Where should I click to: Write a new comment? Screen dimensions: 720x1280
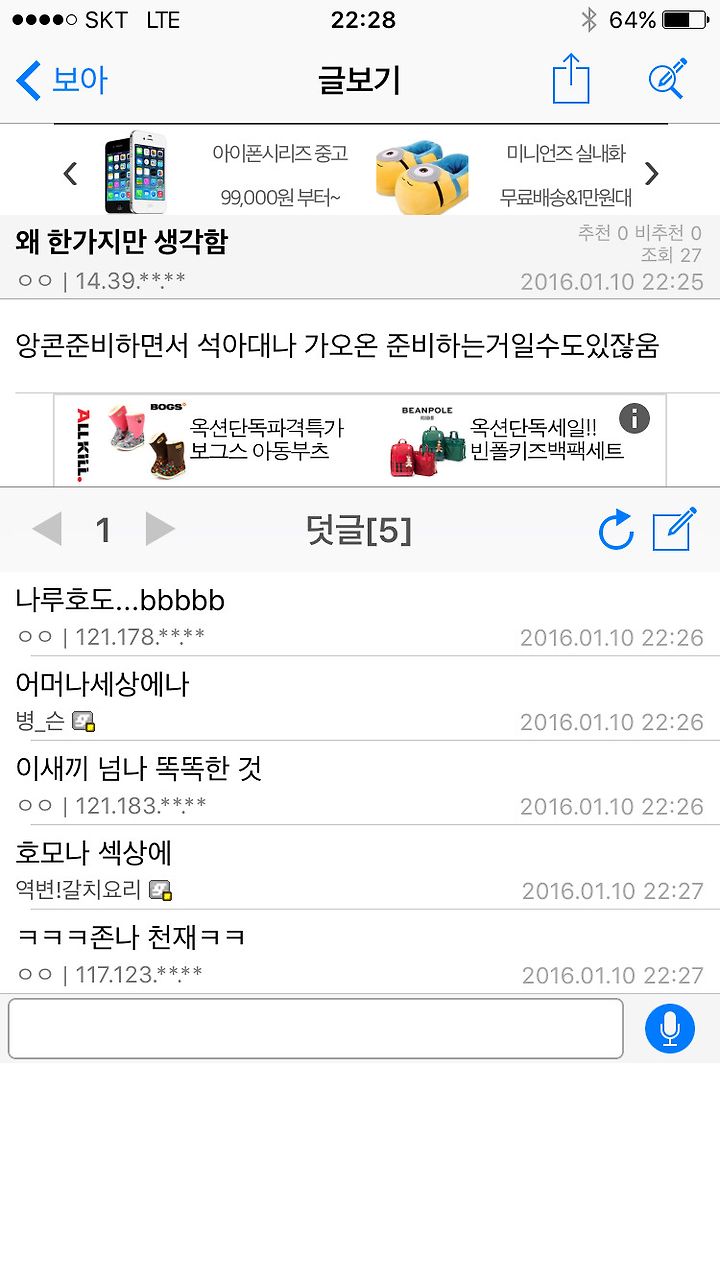(x=674, y=529)
